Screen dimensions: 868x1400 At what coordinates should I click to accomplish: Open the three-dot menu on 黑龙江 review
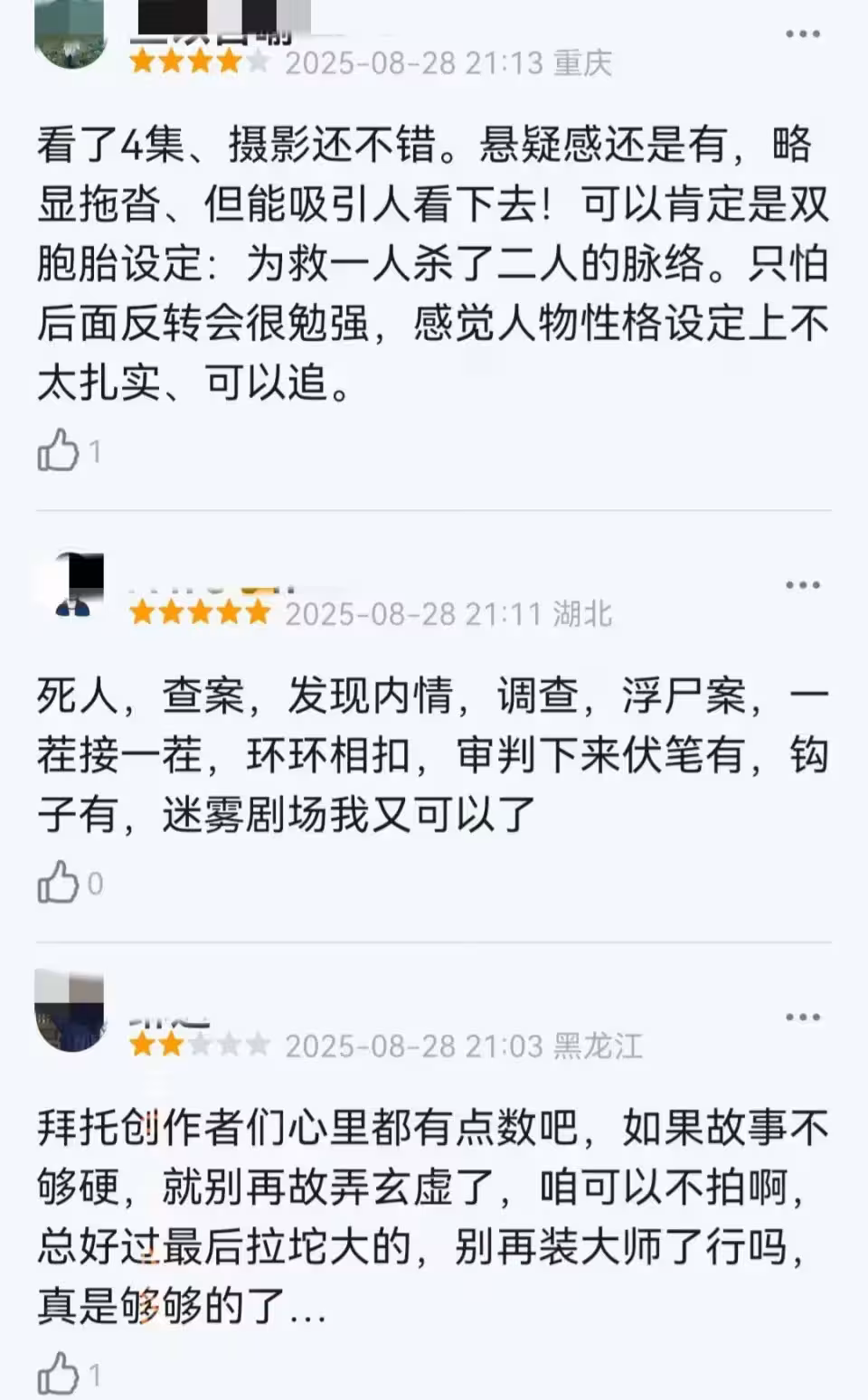coord(802,1017)
